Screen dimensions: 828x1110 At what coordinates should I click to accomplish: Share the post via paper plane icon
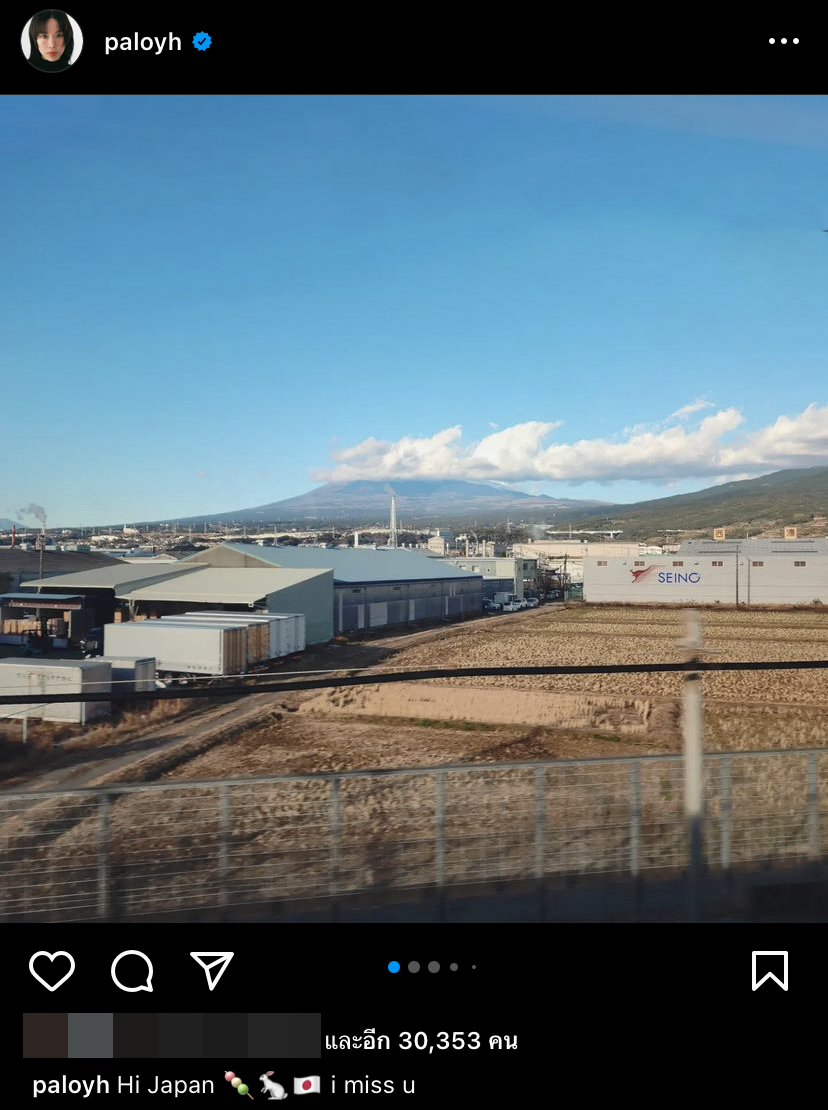(x=212, y=970)
